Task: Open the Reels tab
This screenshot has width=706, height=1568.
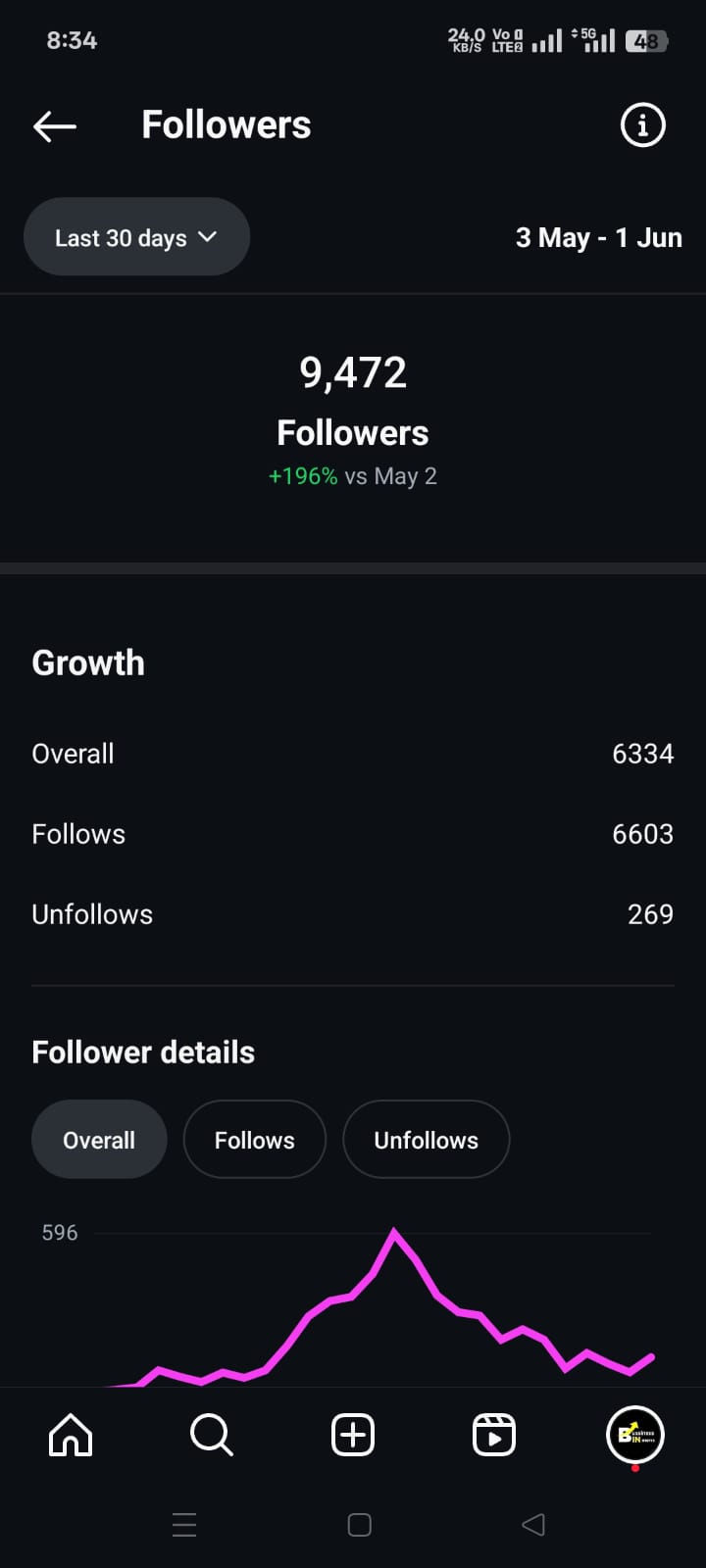Action: [494, 1436]
